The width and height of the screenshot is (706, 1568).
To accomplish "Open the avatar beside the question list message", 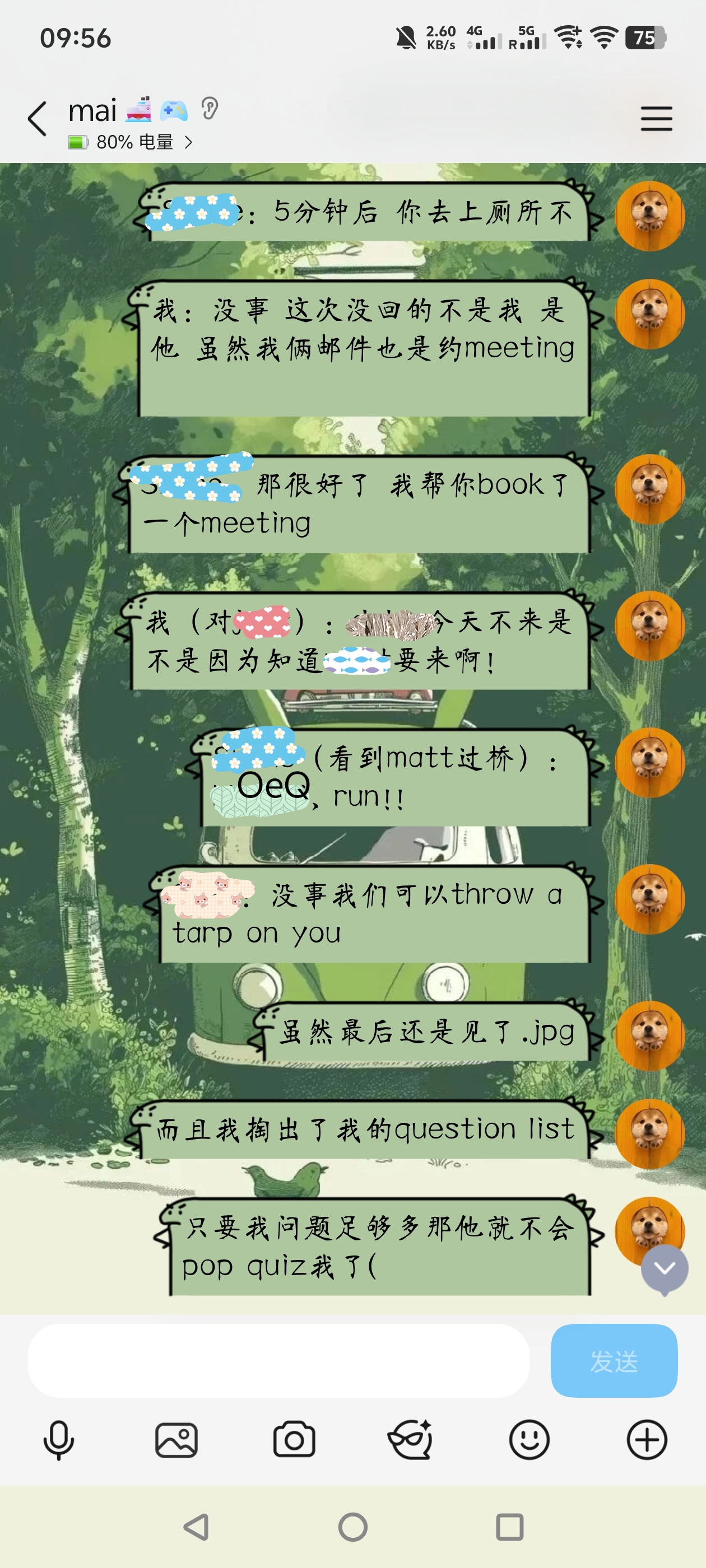I will 649,1133.
